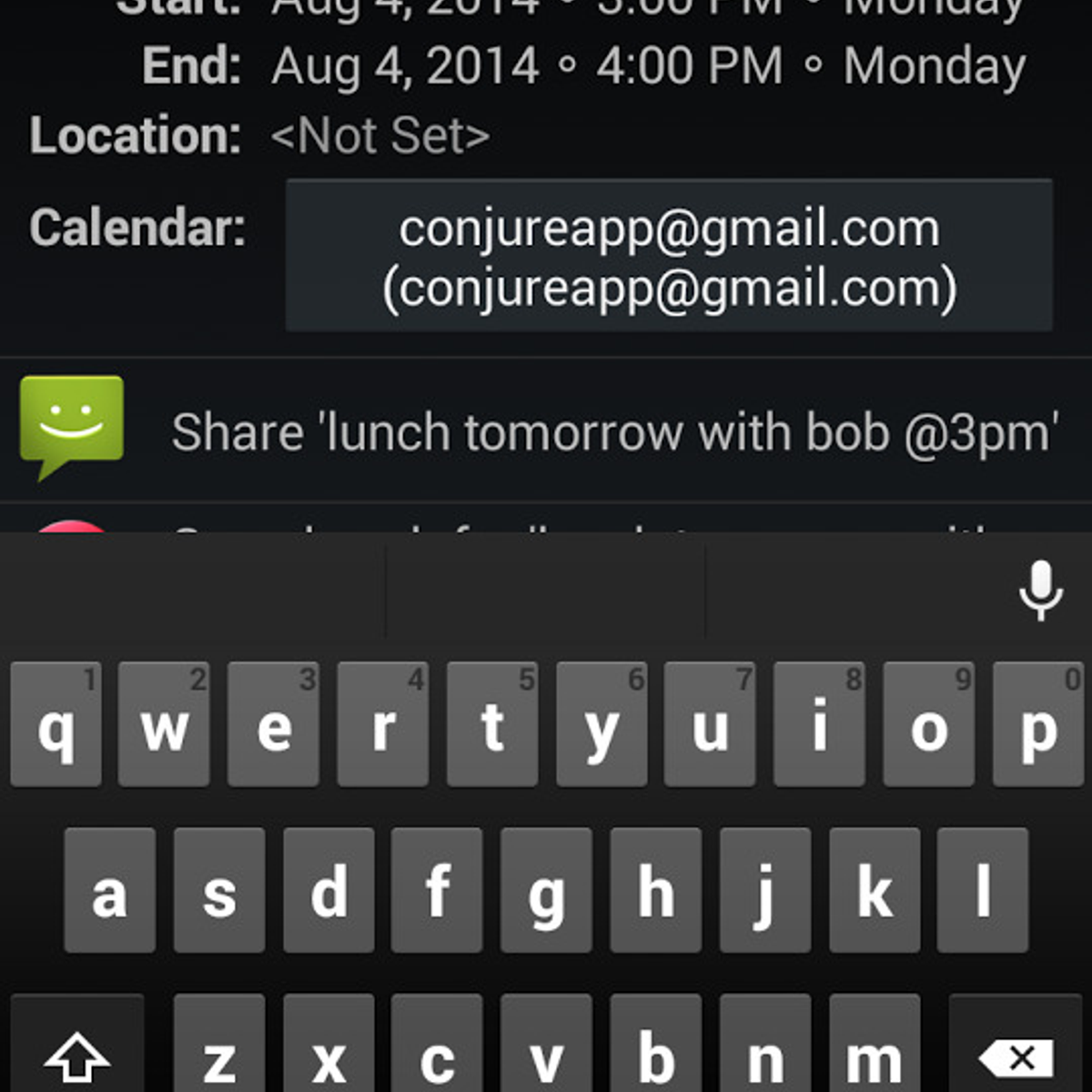Tap the backspace key on the keyboard

[x=1016, y=1056]
